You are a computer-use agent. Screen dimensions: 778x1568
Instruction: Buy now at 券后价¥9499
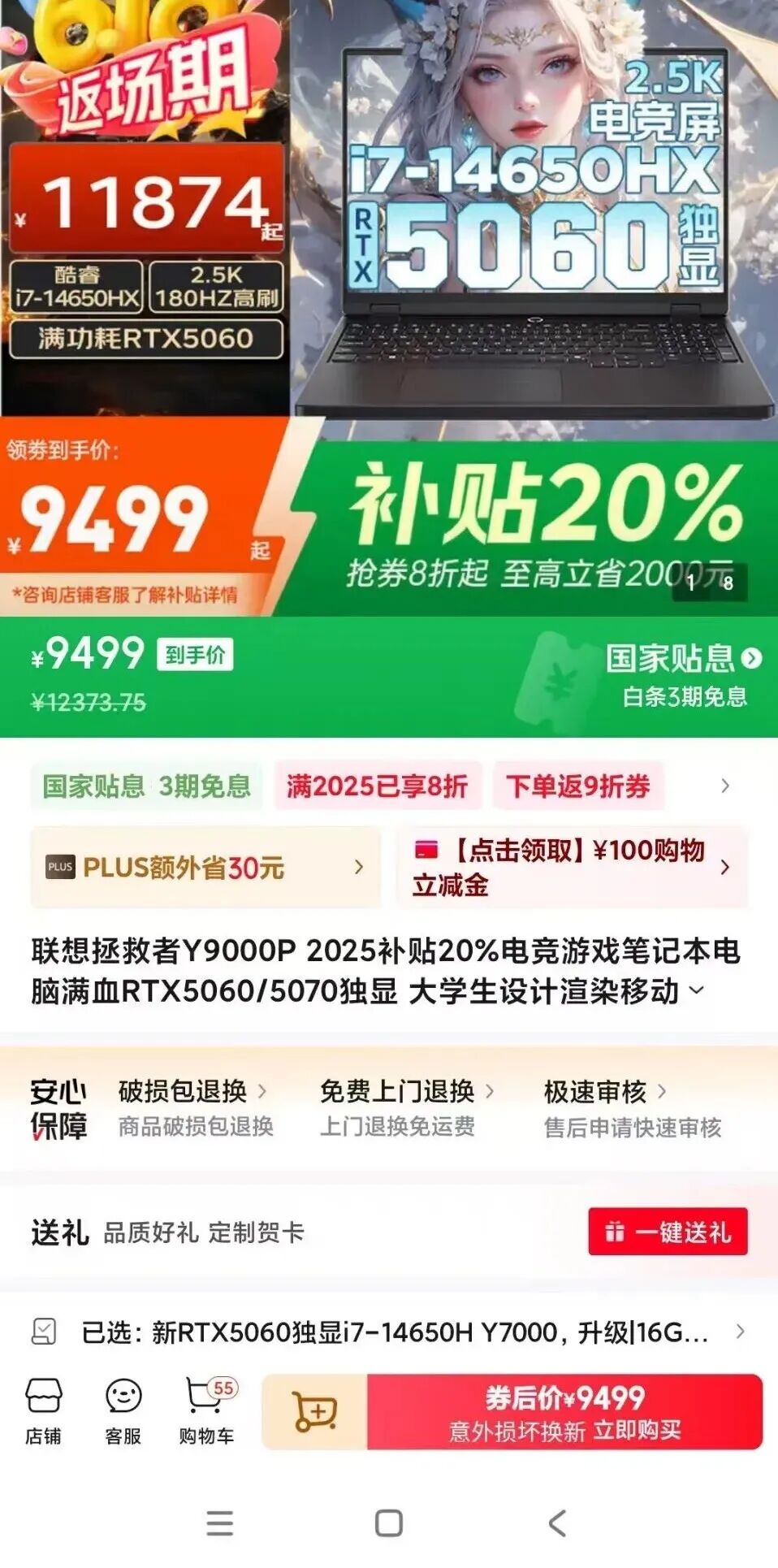click(x=564, y=1412)
